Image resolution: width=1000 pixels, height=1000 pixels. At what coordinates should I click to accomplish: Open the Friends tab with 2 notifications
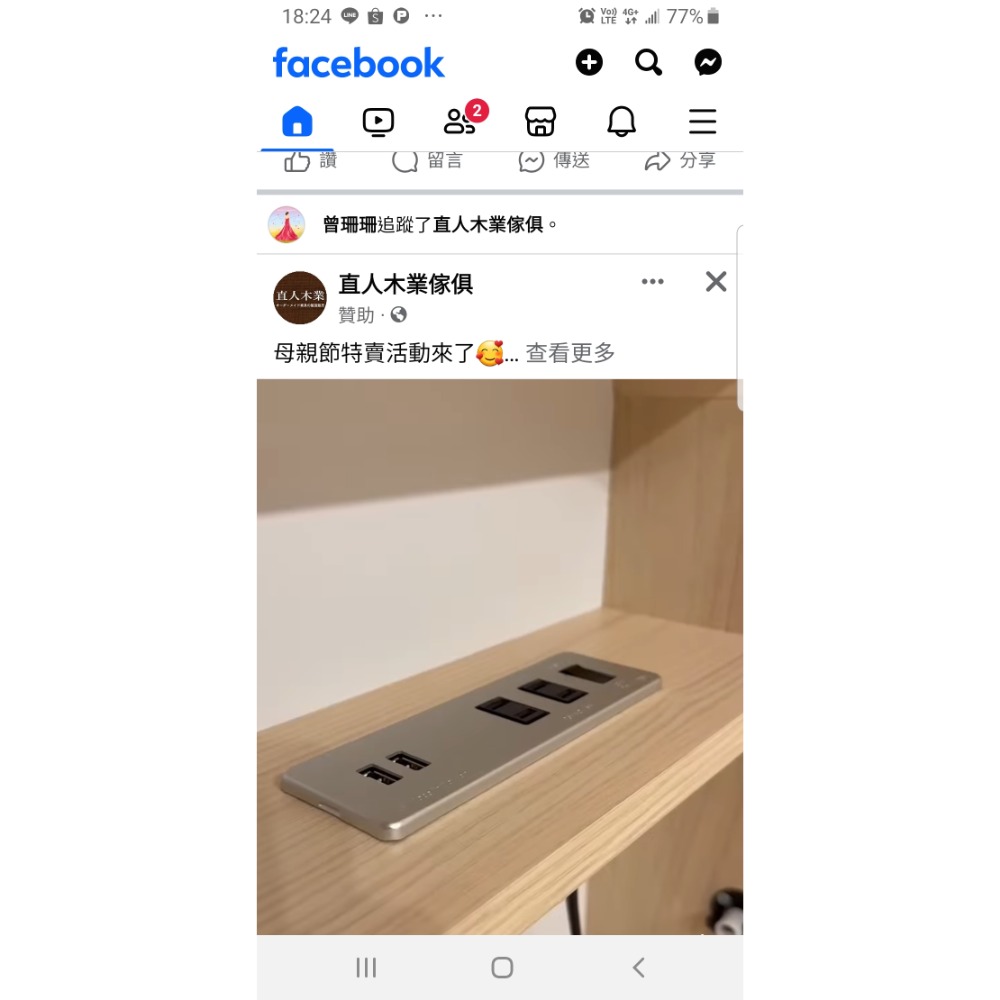[460, 122]
